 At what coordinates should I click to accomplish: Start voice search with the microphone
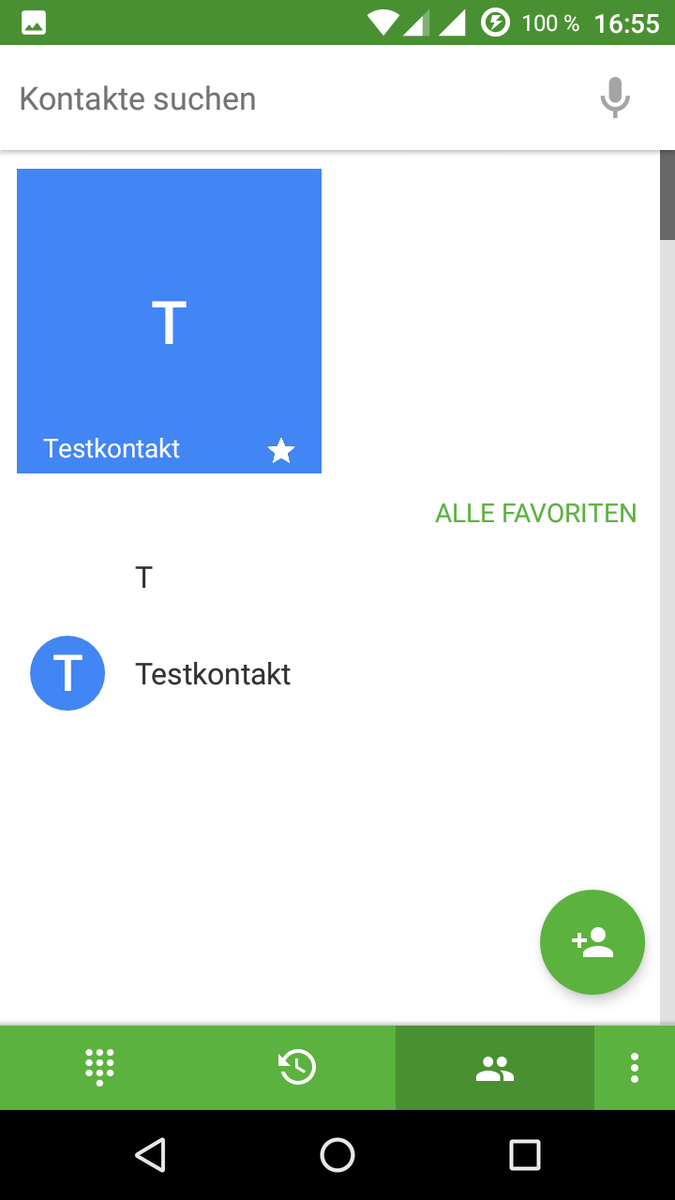tap(615, 98)
